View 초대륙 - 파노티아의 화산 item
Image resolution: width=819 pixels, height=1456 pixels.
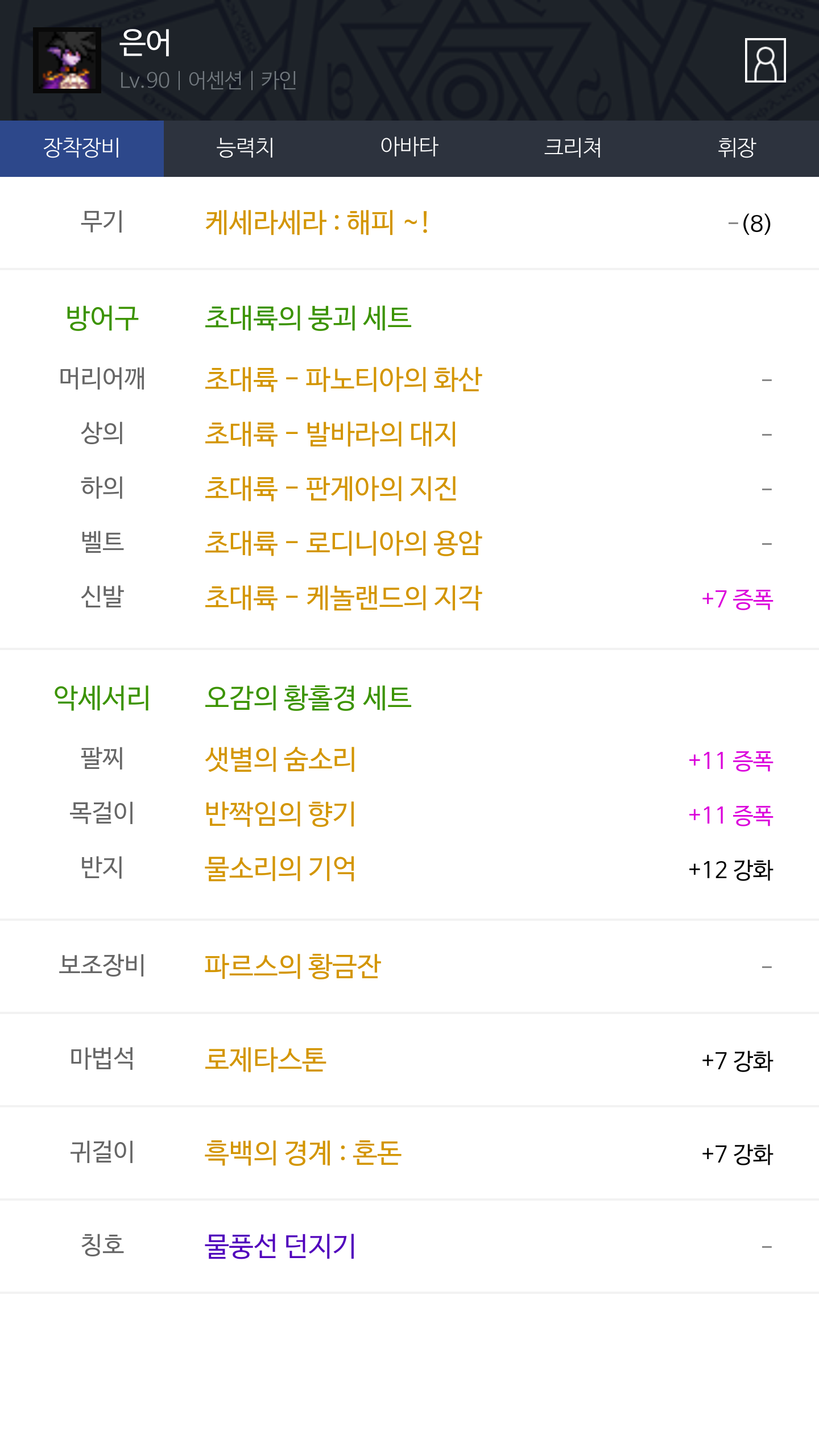(343, 379)
